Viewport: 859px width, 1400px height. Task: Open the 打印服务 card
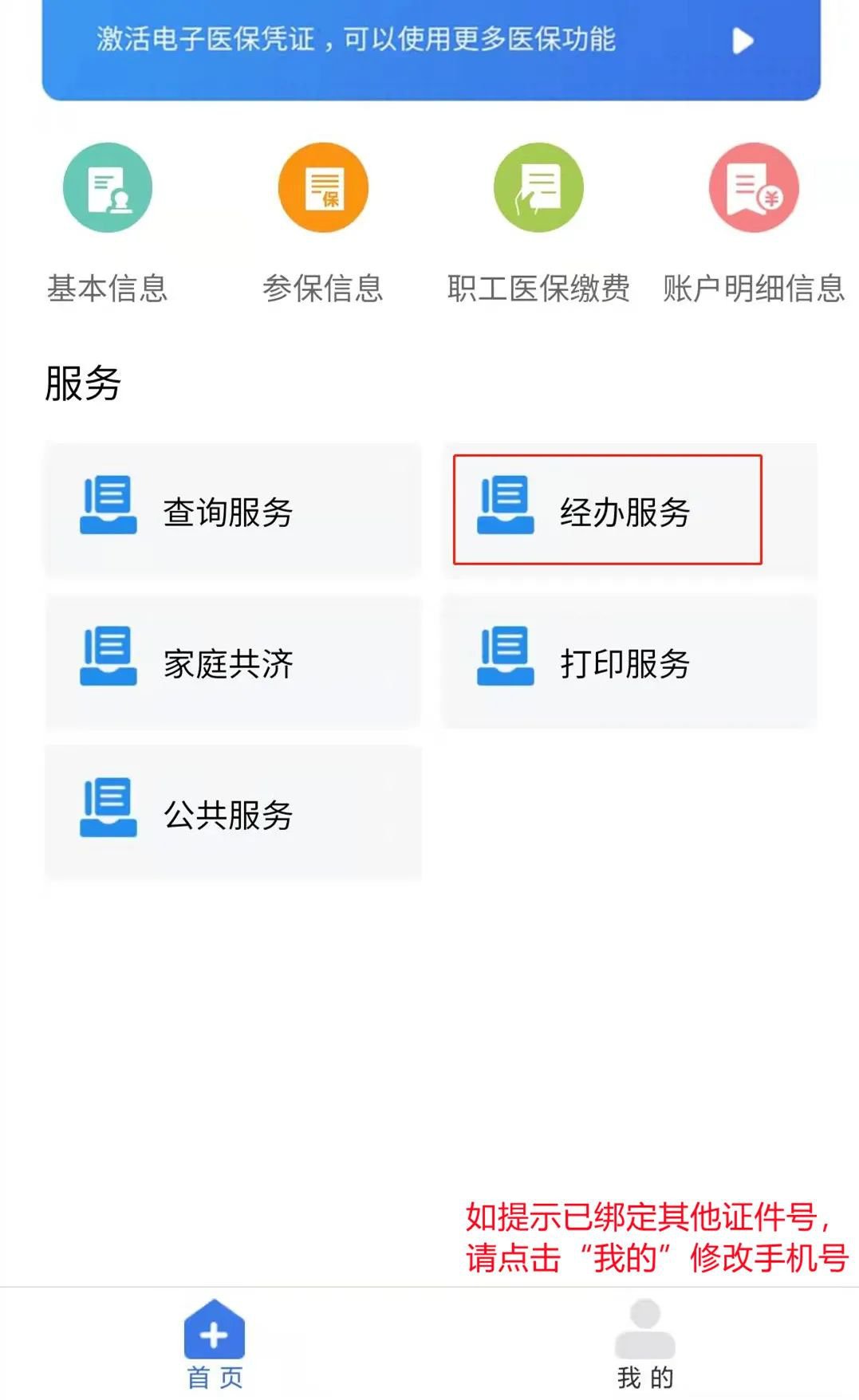630,662
